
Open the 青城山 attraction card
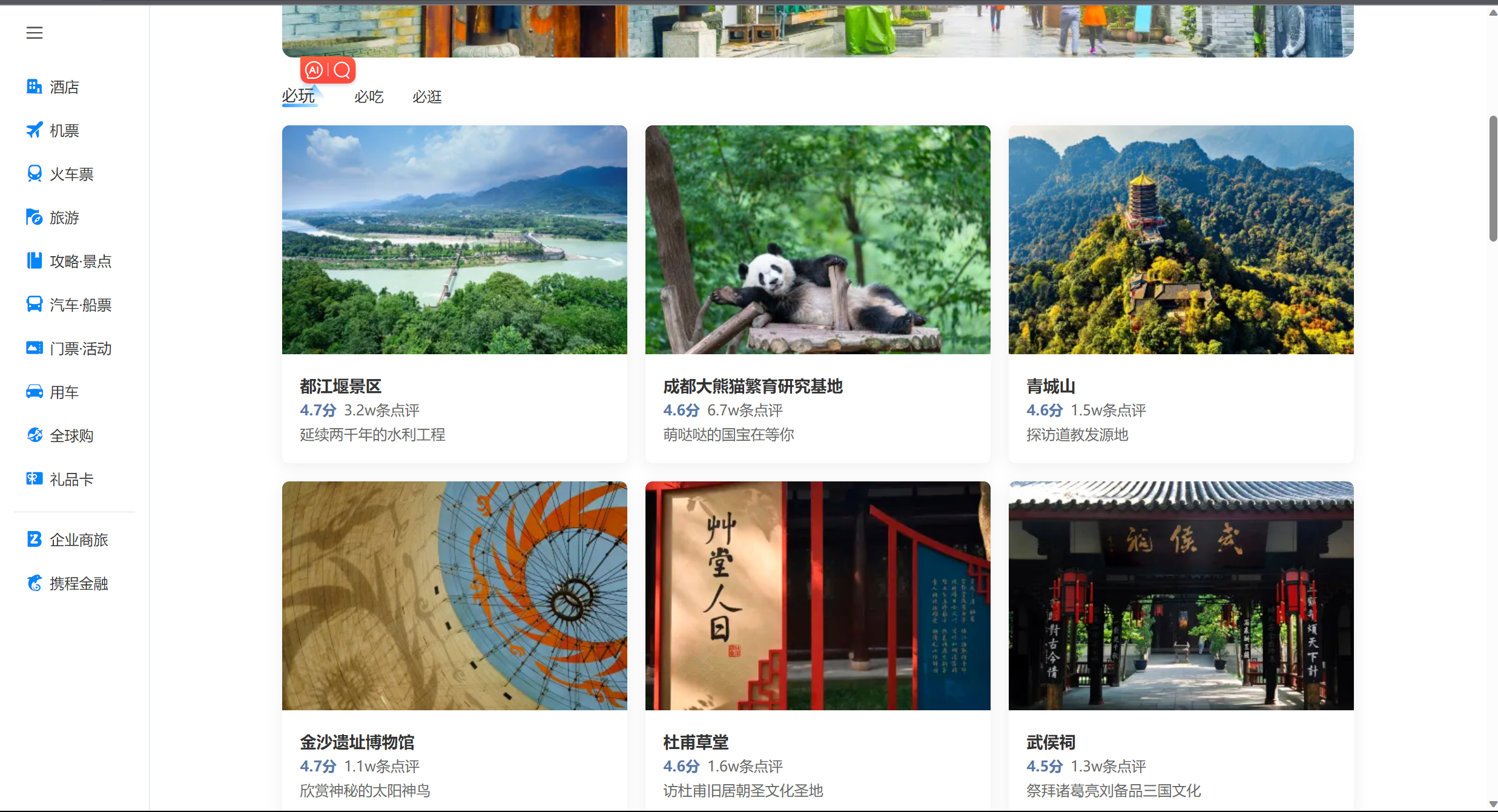click(x=1181, y=294)
